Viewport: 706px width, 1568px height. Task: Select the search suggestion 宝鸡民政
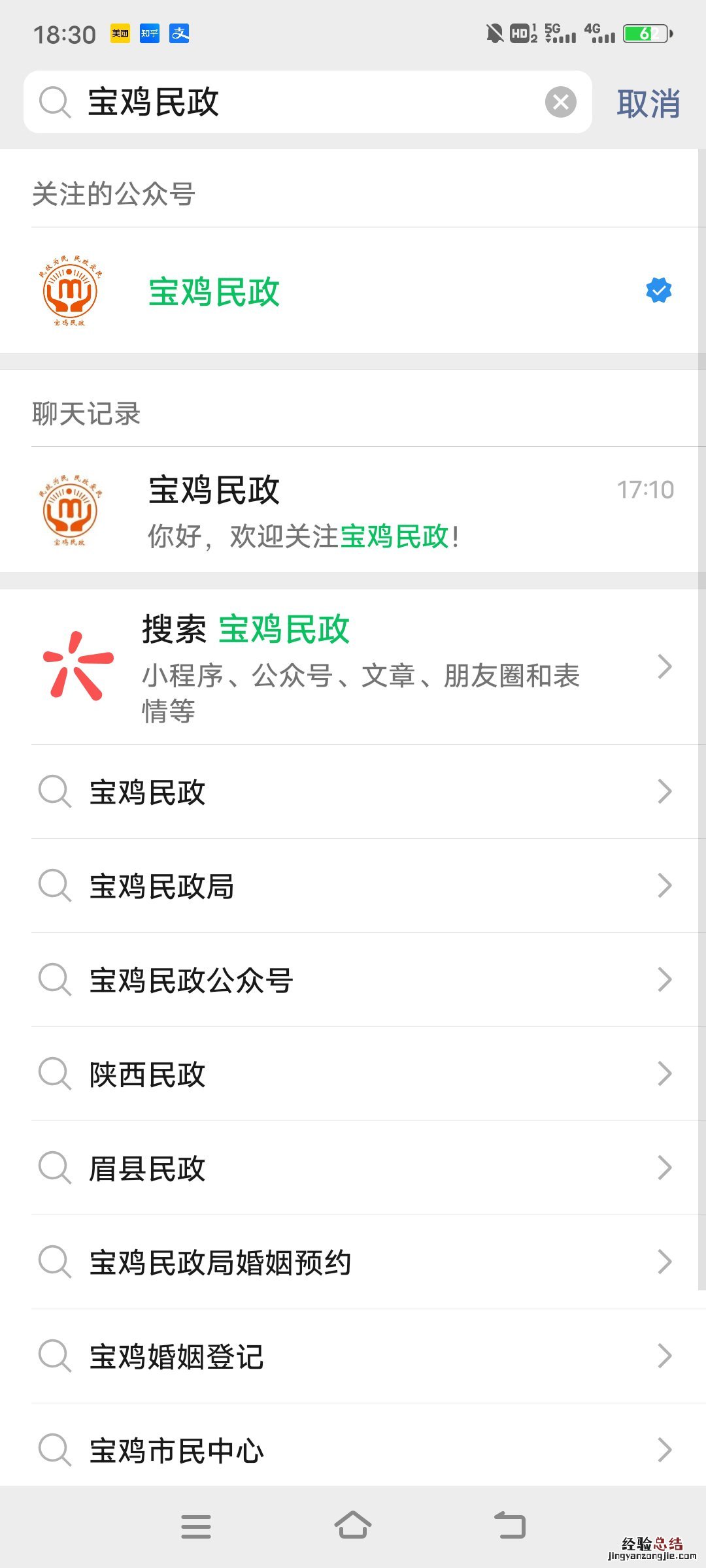click(x=353, y=792)
